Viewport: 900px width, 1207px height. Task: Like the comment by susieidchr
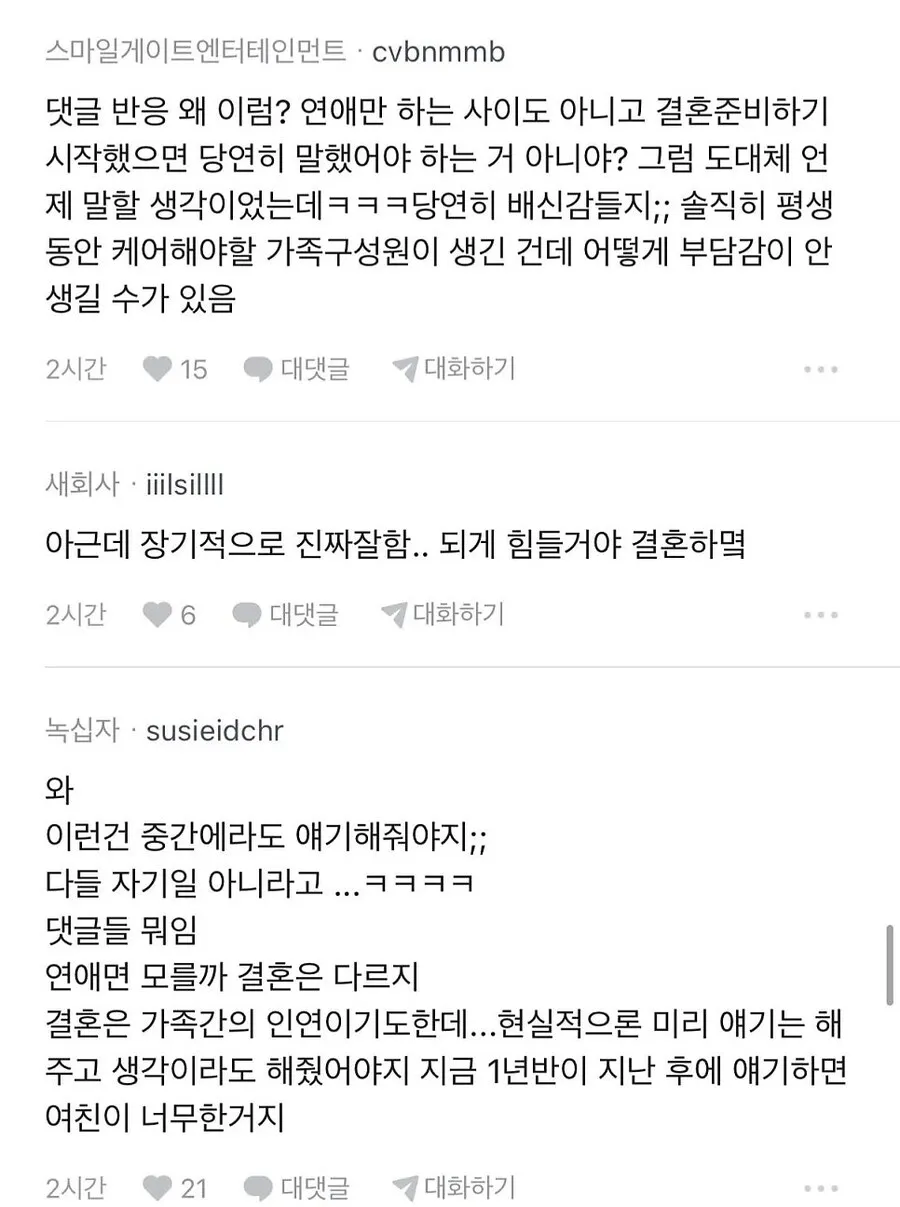(x=157, y=1187)
